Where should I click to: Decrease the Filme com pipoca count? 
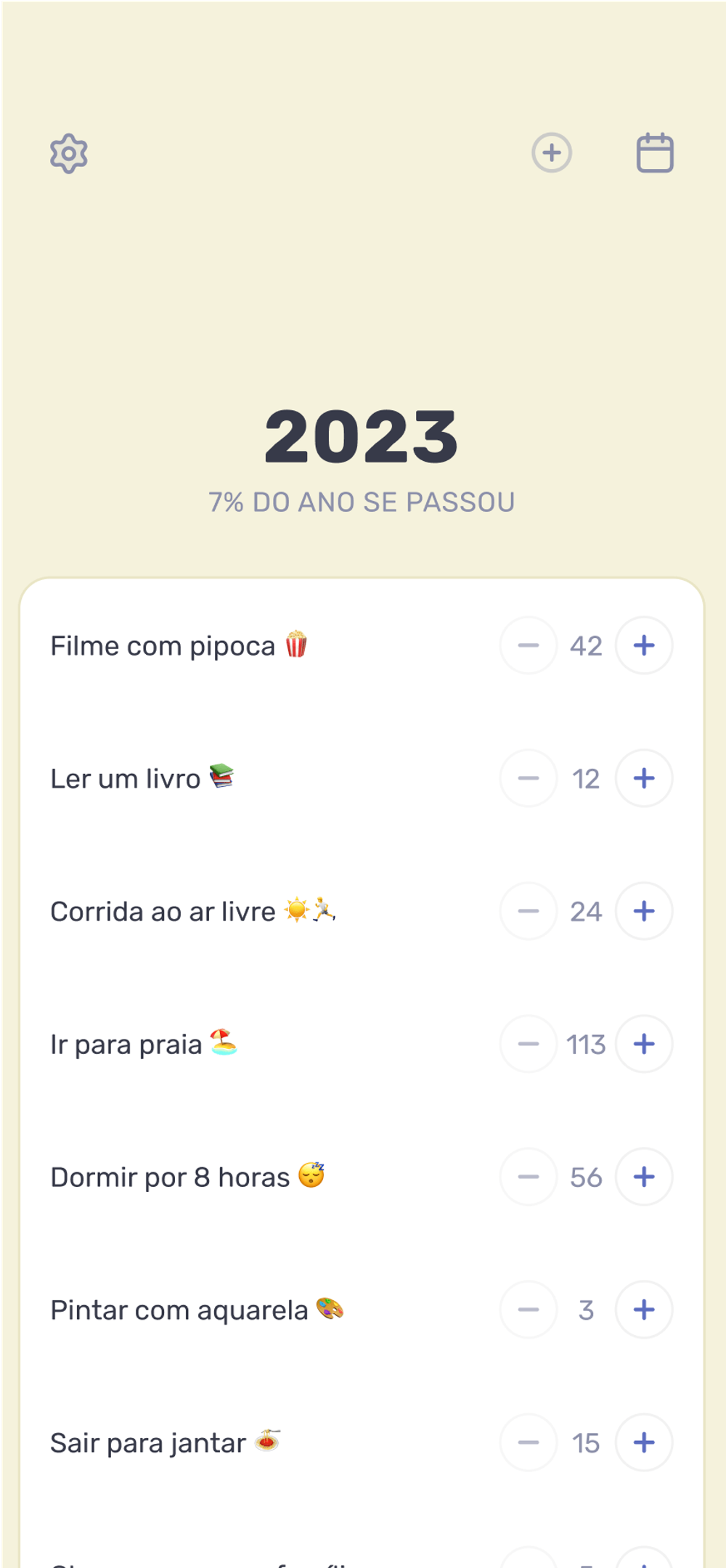(529, 645)
